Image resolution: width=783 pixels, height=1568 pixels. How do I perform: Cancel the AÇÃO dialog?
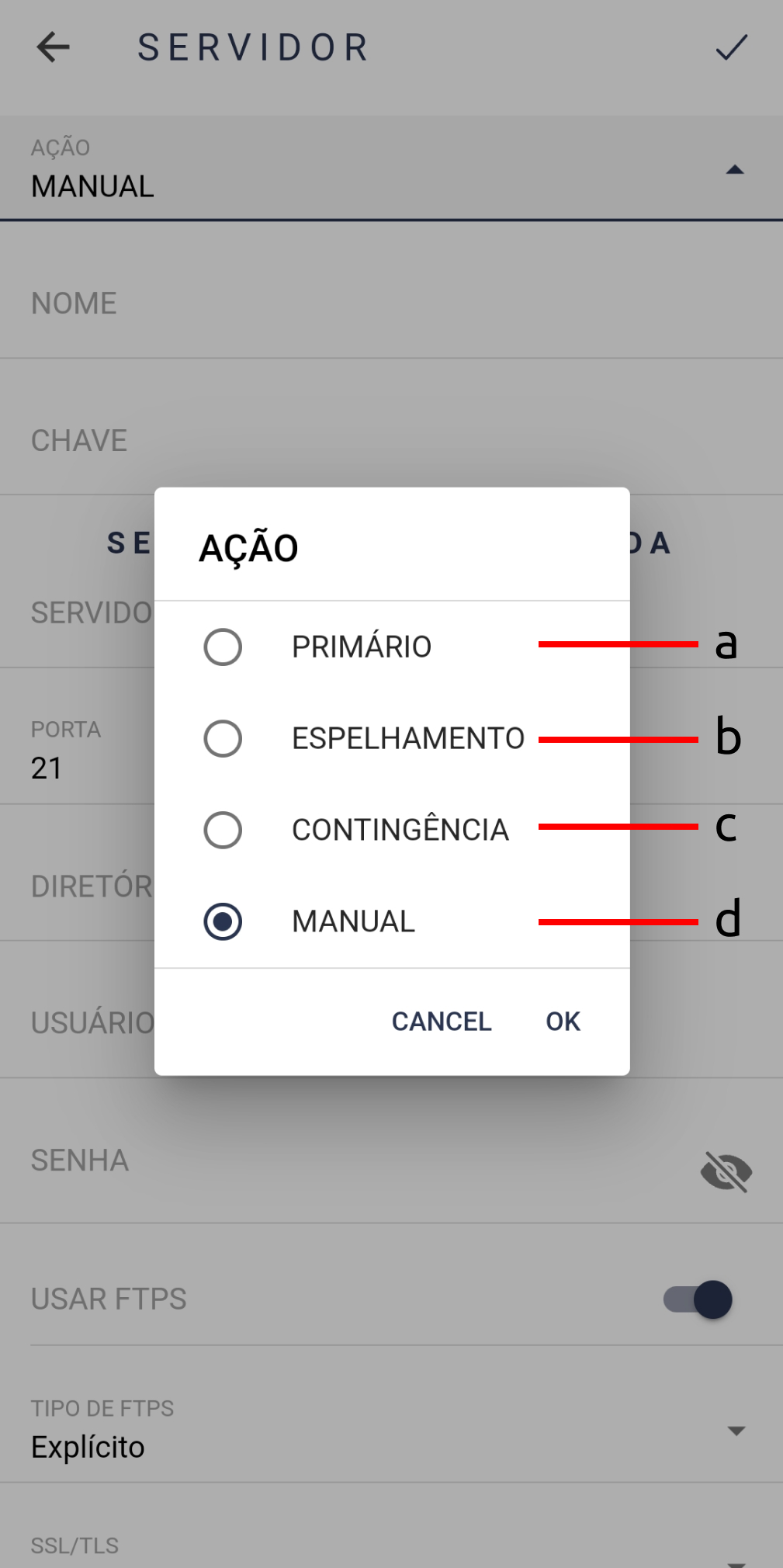pyautogui.click(x=442, y=1022)
